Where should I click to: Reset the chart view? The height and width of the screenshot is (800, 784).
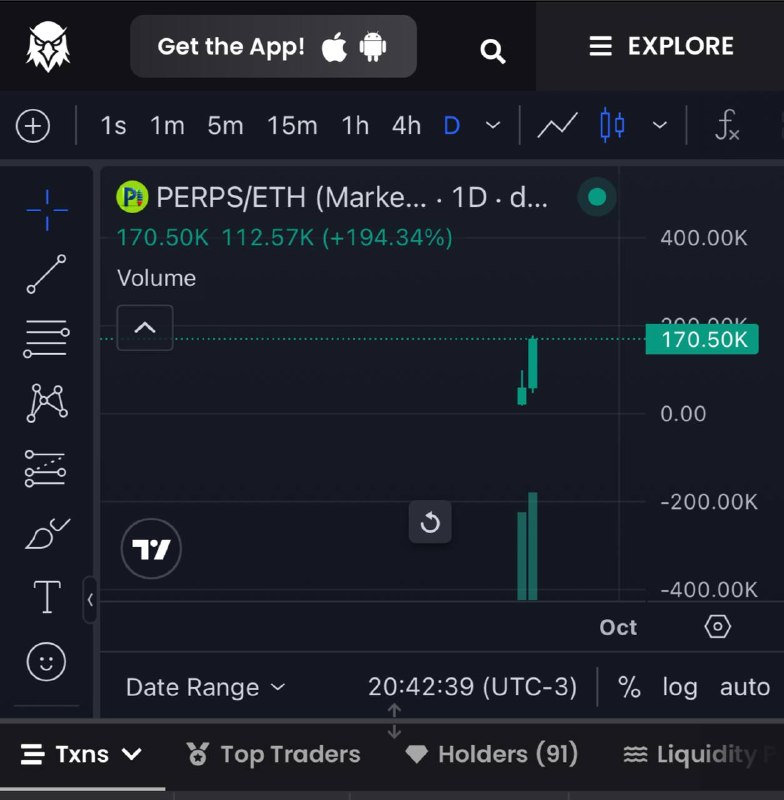[x=430, y=522]
